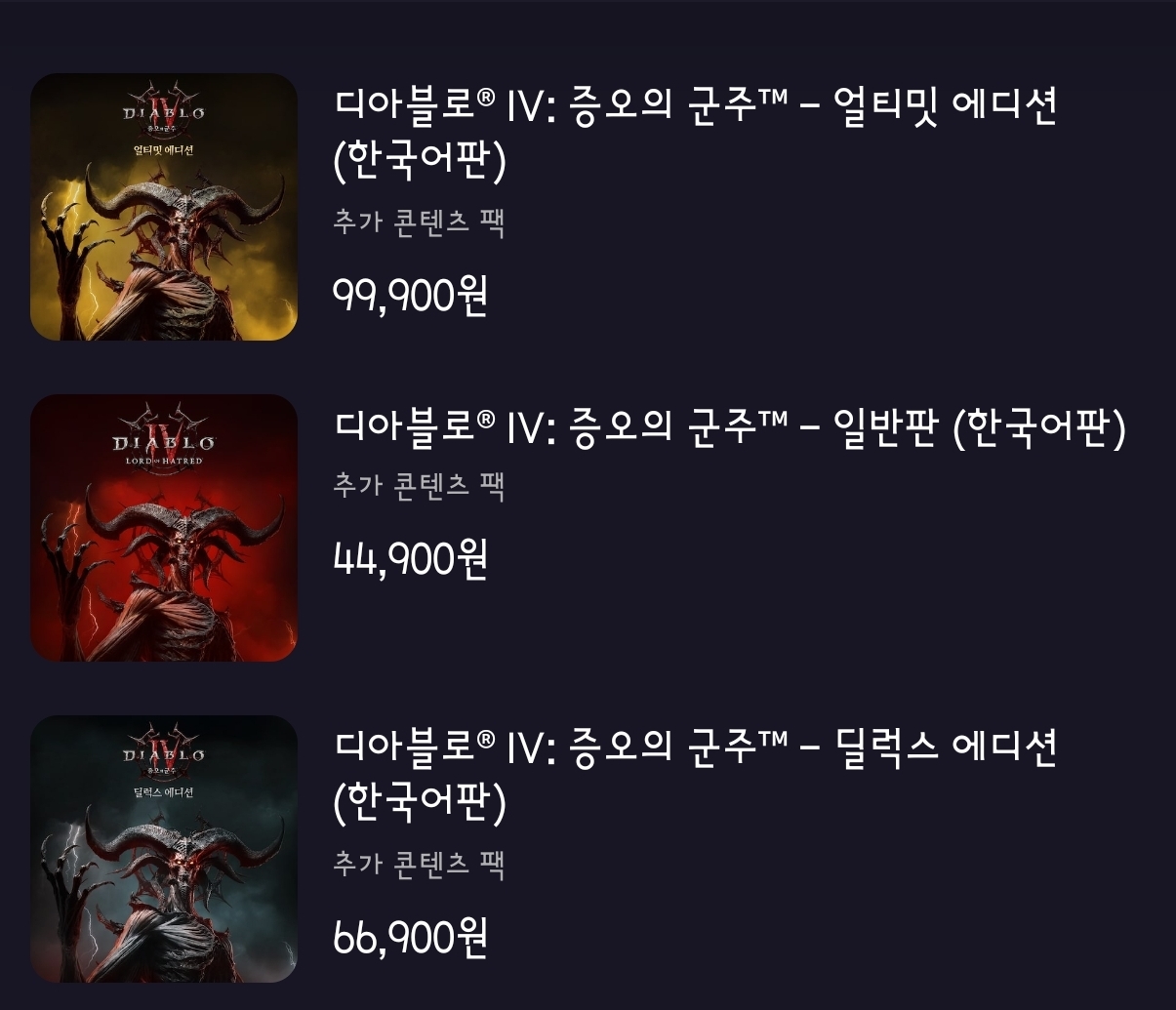Open the 딜럭스 에디션 product listing
This screenshot has width=1176, height=1010.
point(695,748)
